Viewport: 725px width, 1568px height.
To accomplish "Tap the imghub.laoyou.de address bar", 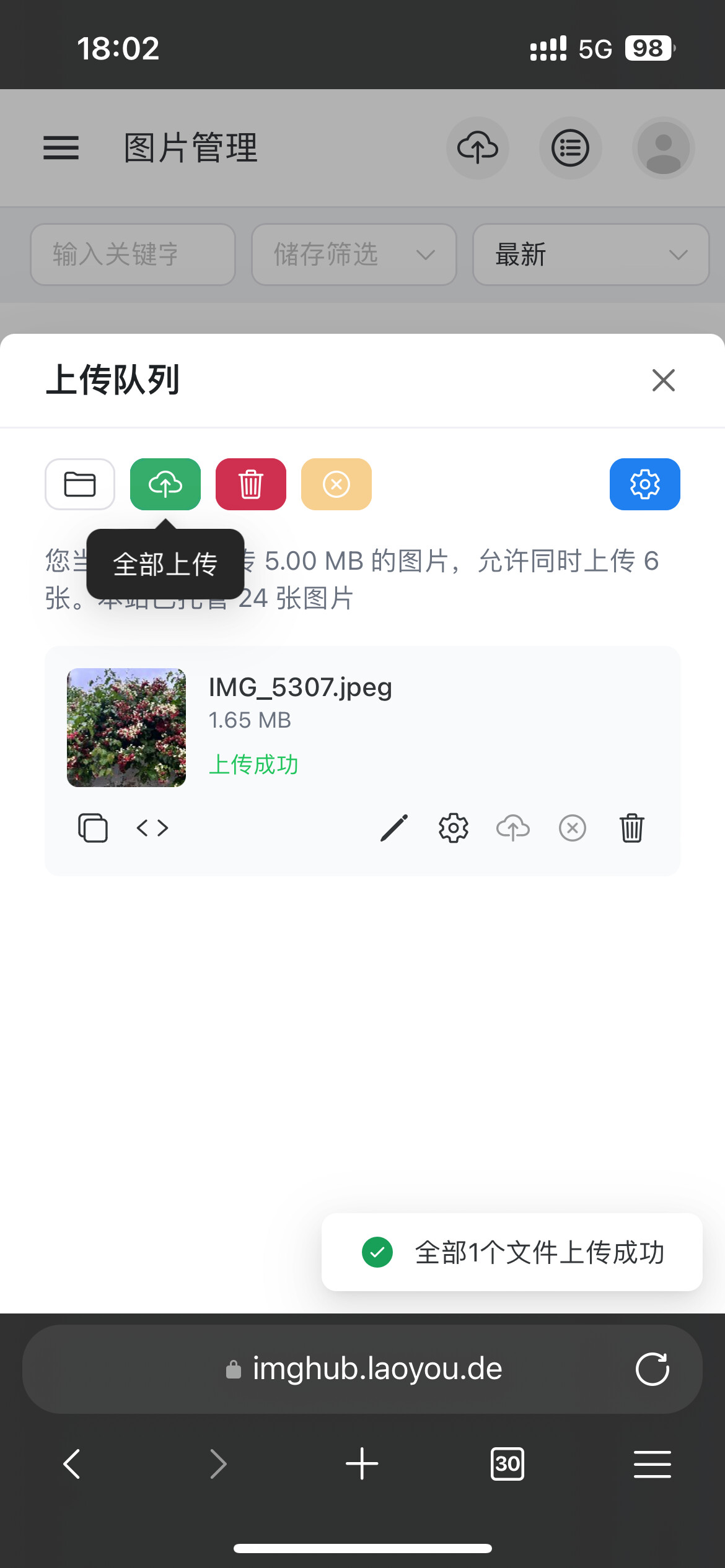I will pos(362,1369).
